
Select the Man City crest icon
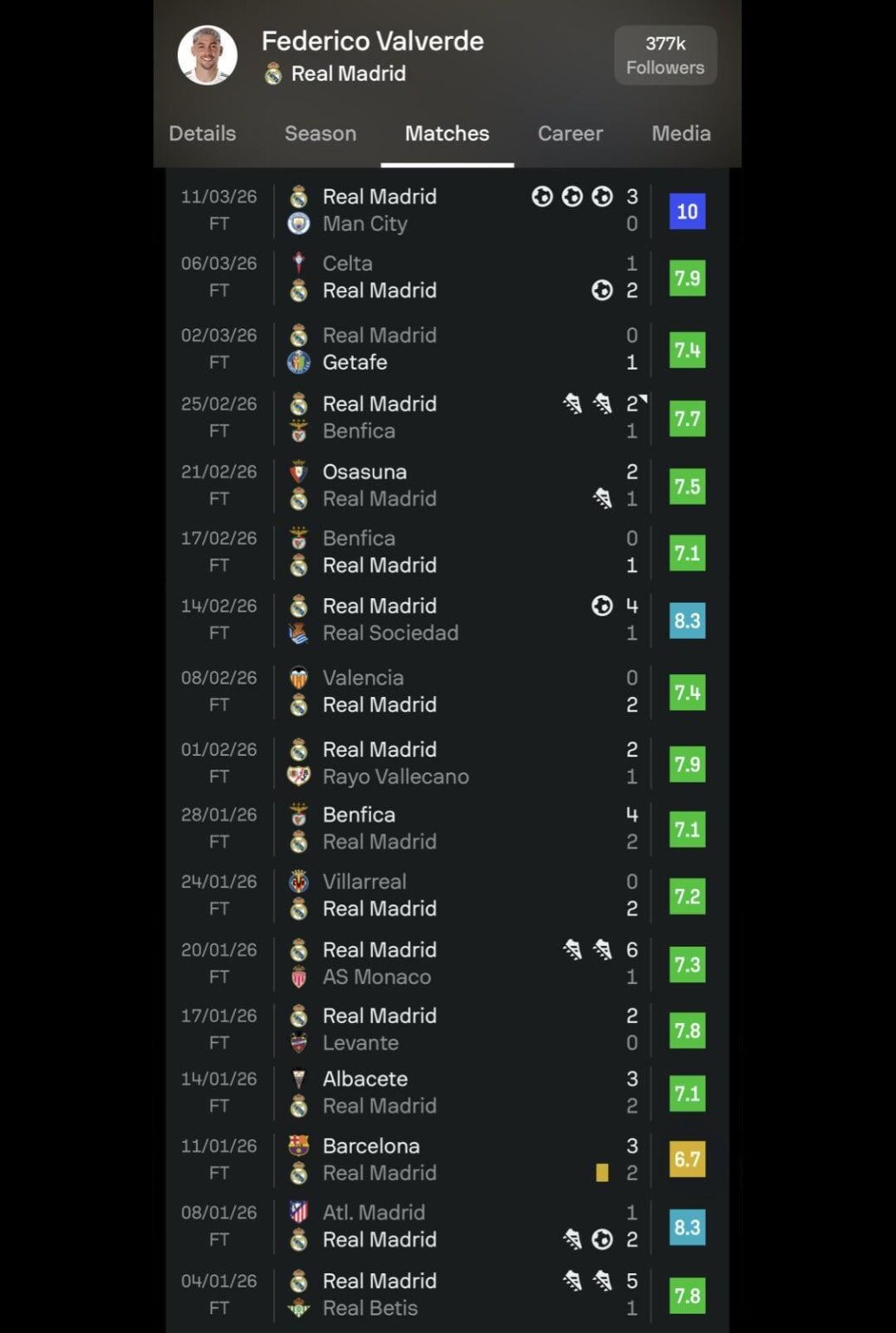point(300,223)
